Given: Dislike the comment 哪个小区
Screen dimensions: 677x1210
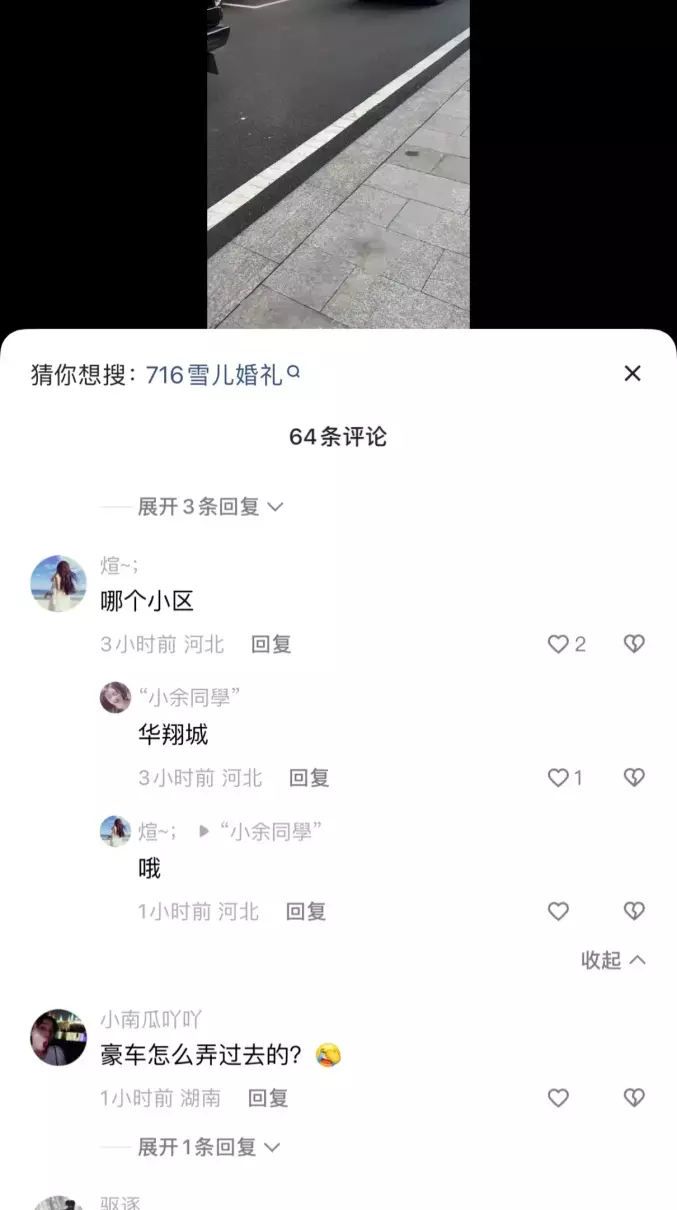Looking at the screenshot, I should [x=634, y=644].
